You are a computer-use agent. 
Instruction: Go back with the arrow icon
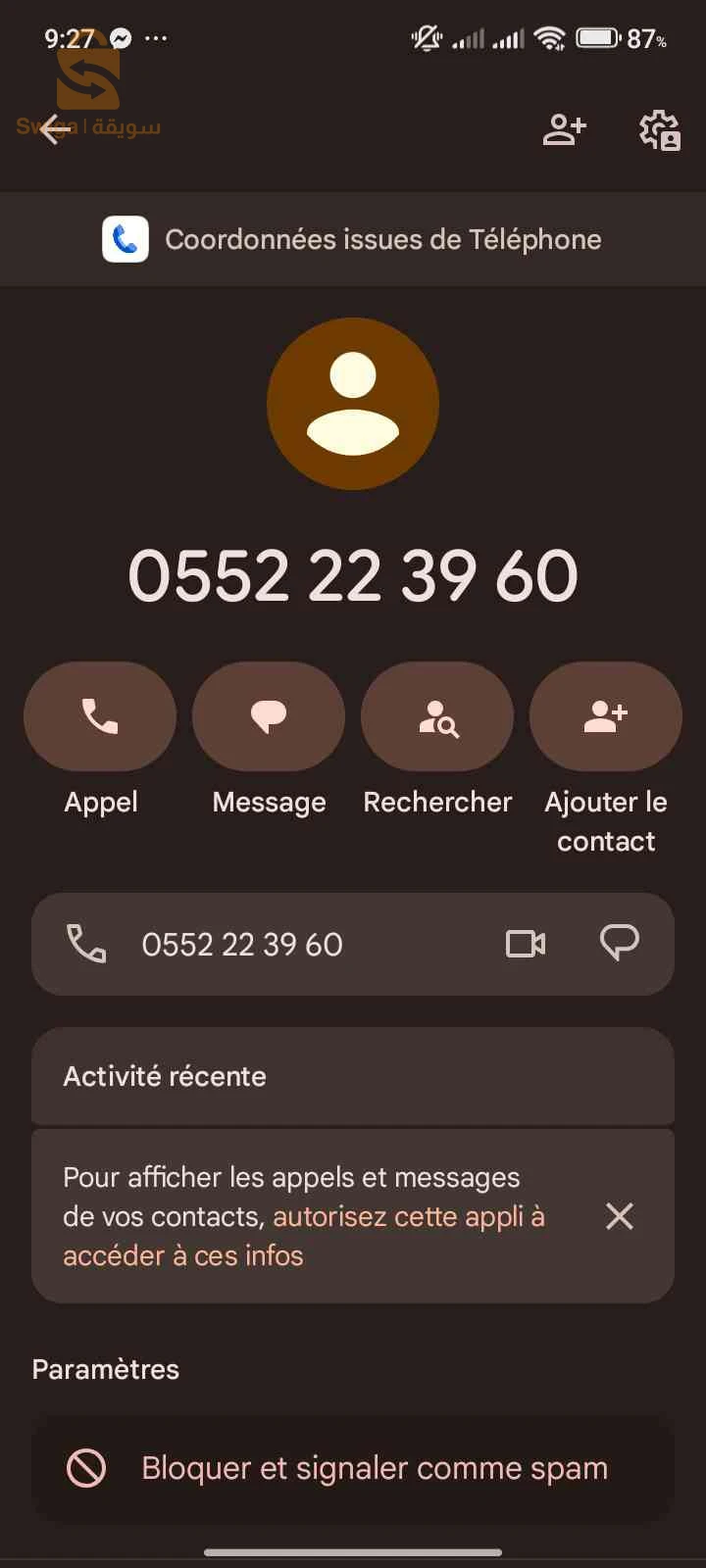pos(55,128)
